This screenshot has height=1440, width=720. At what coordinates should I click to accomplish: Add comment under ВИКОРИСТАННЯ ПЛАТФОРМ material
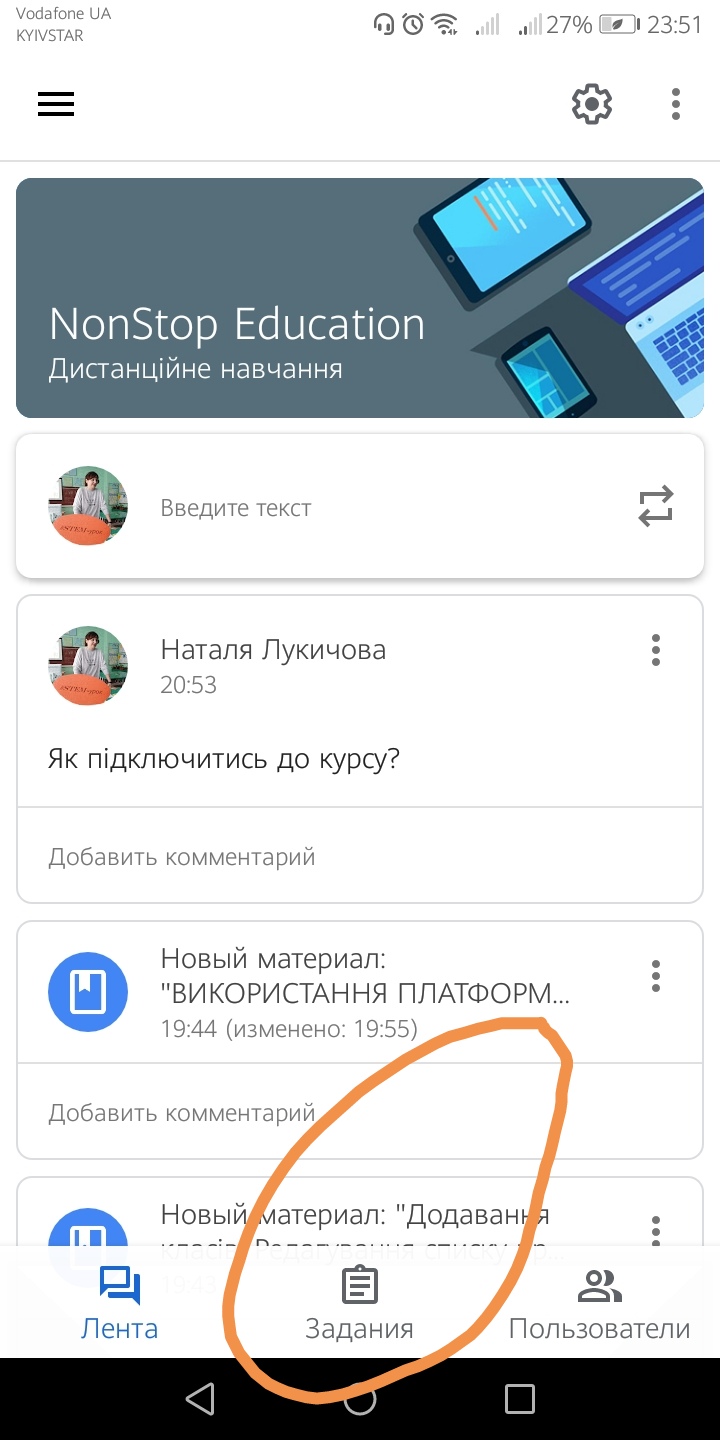pyautogui.click(x=182, y=1112)
